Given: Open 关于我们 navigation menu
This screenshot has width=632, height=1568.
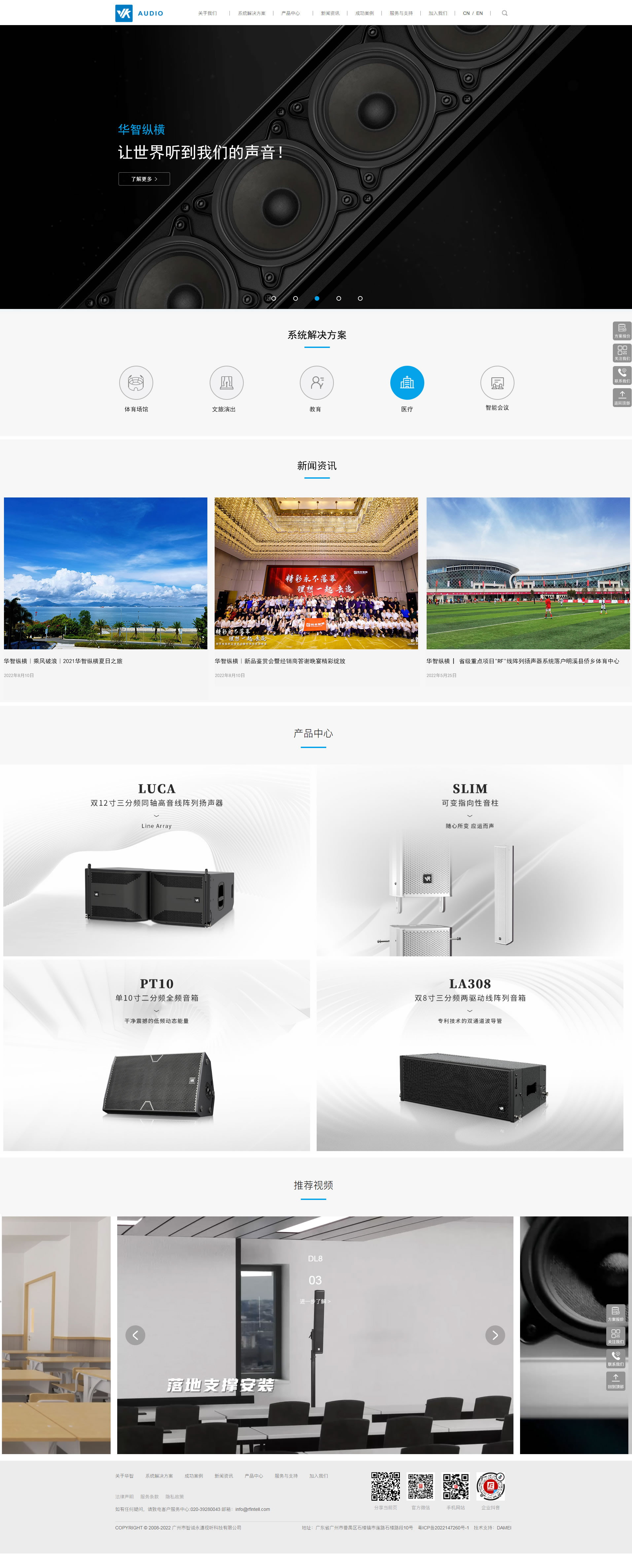Looking at the screenshot, I should pyautogui.click(x=207, y=13).
